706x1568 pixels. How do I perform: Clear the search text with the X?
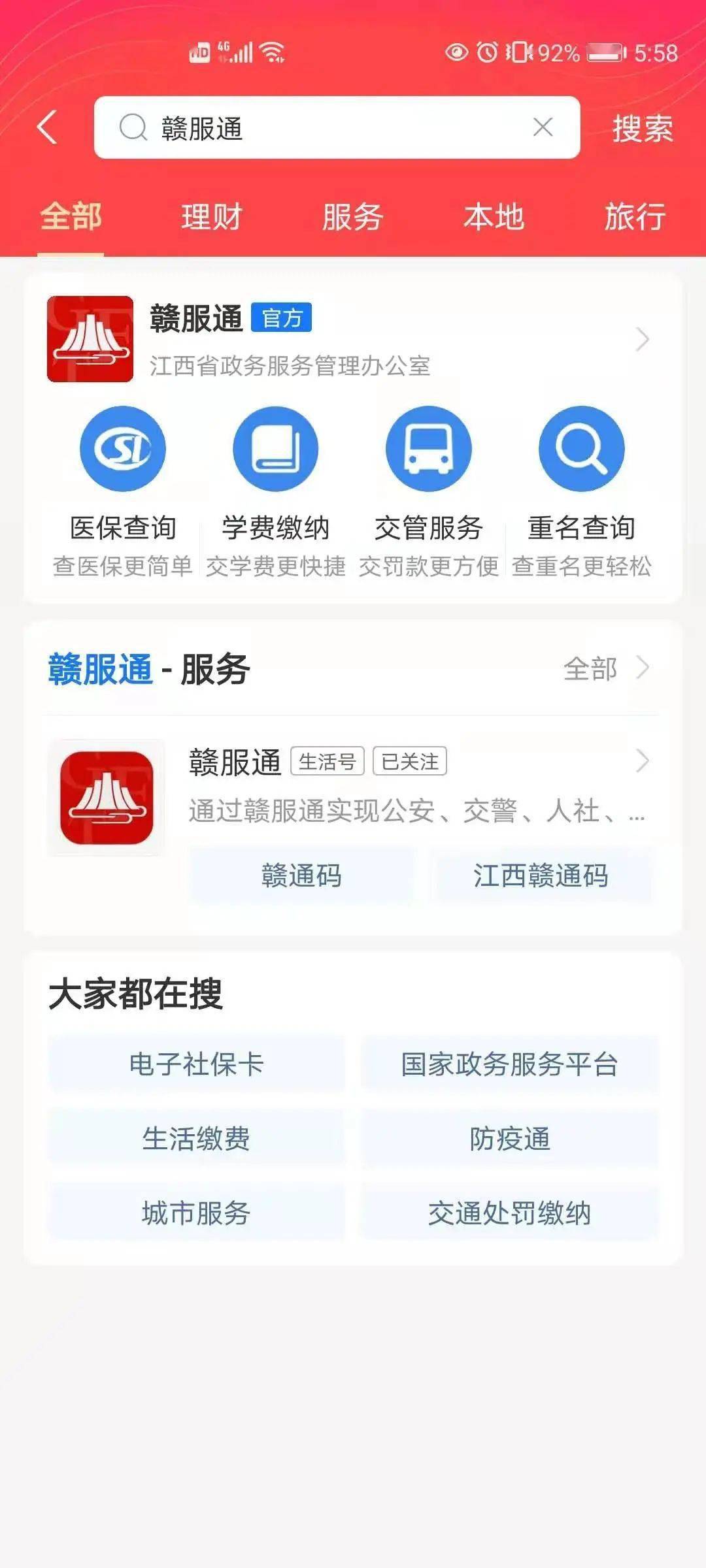coord(543,127)
